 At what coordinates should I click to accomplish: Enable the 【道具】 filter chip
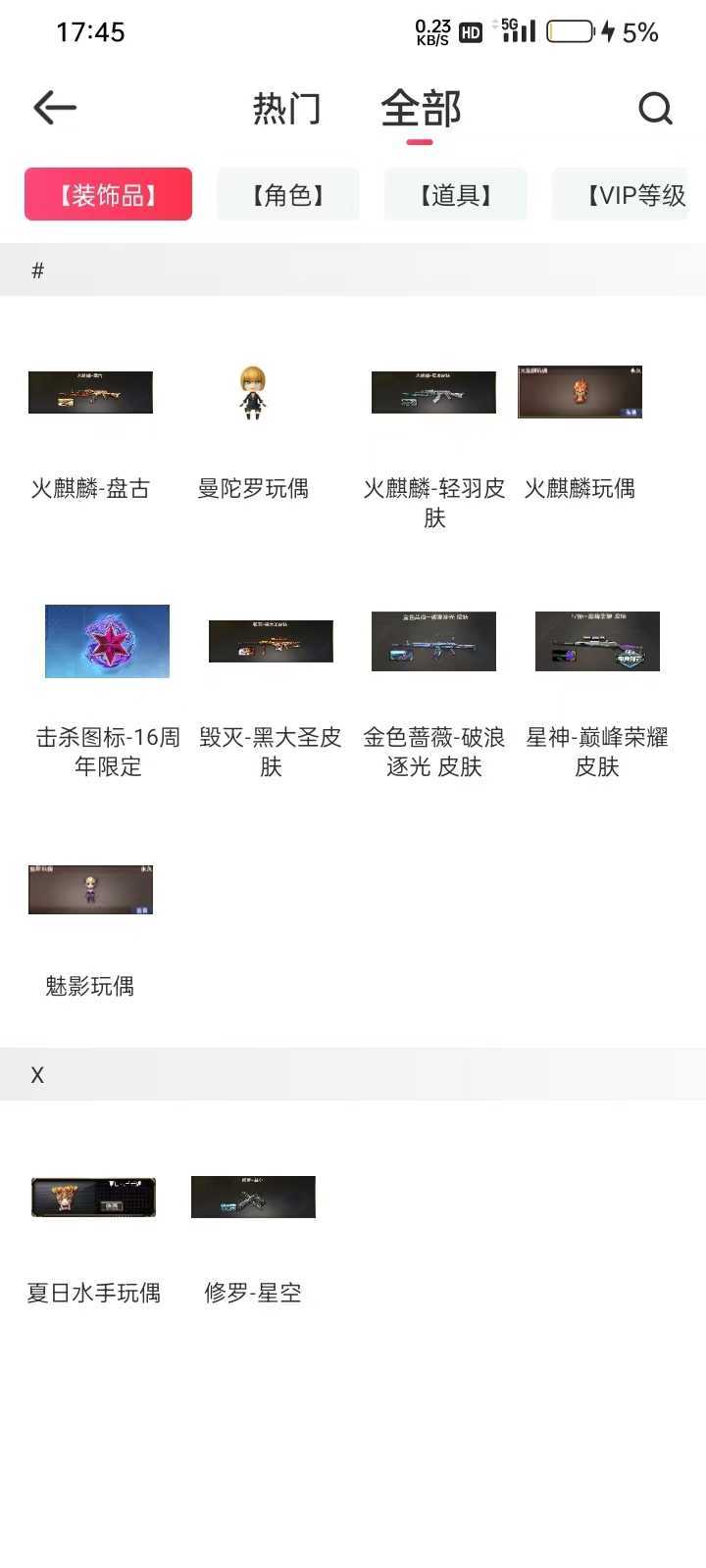pyautogui.click(x=456, y=193)
